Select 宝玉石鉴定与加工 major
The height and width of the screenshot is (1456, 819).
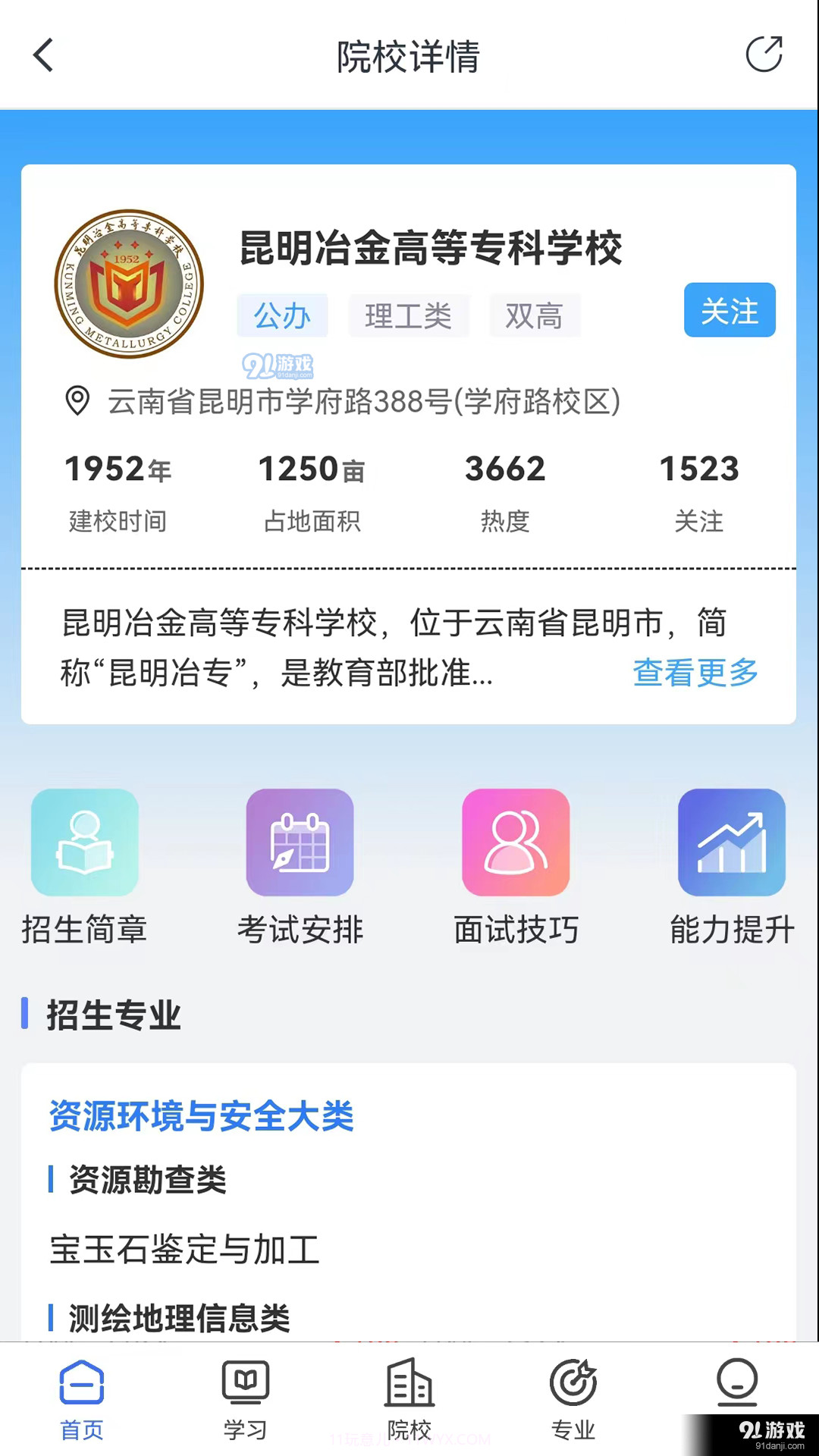(185, 1250)
